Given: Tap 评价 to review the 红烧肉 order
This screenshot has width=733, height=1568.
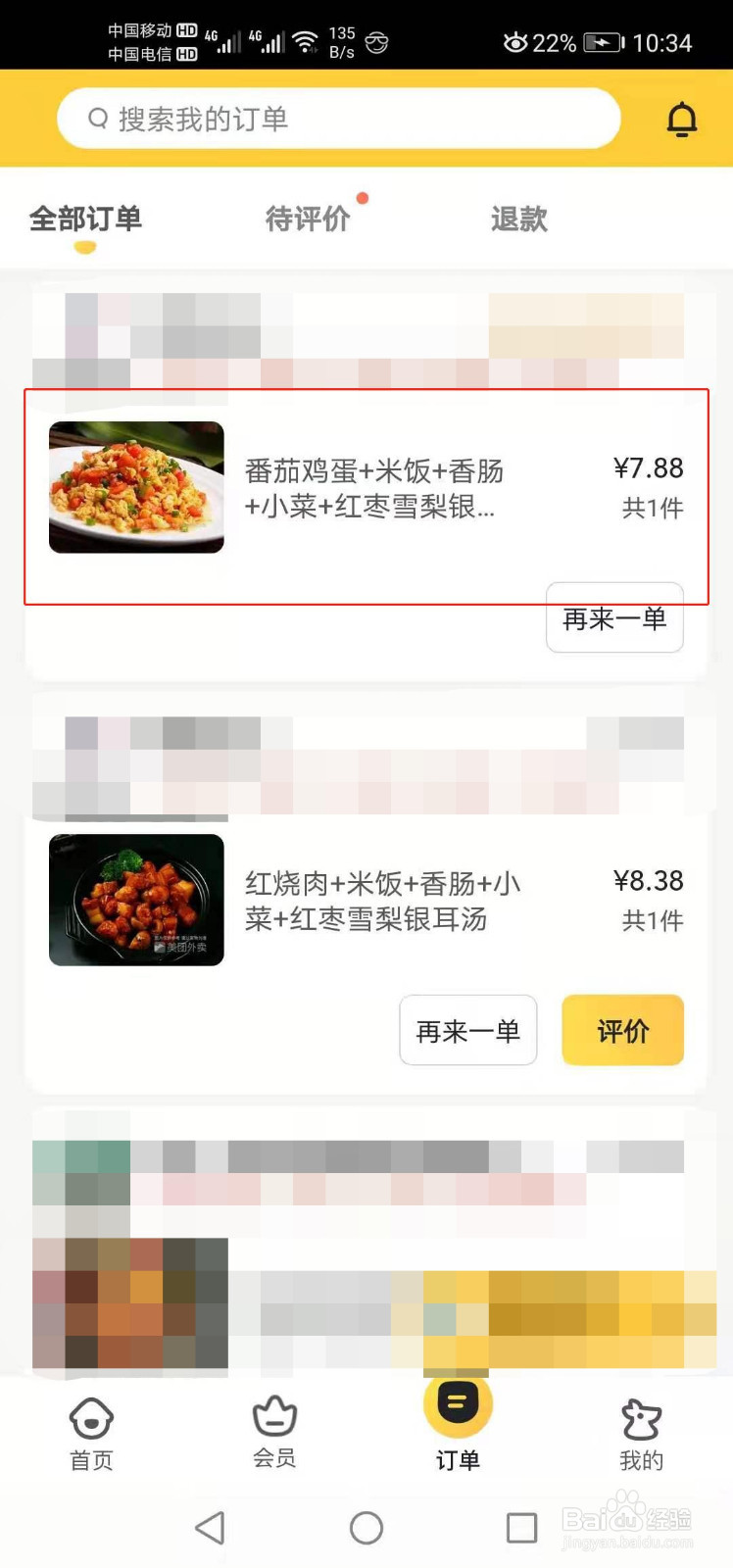Looking at the screenshot, I should [622, 1030].
